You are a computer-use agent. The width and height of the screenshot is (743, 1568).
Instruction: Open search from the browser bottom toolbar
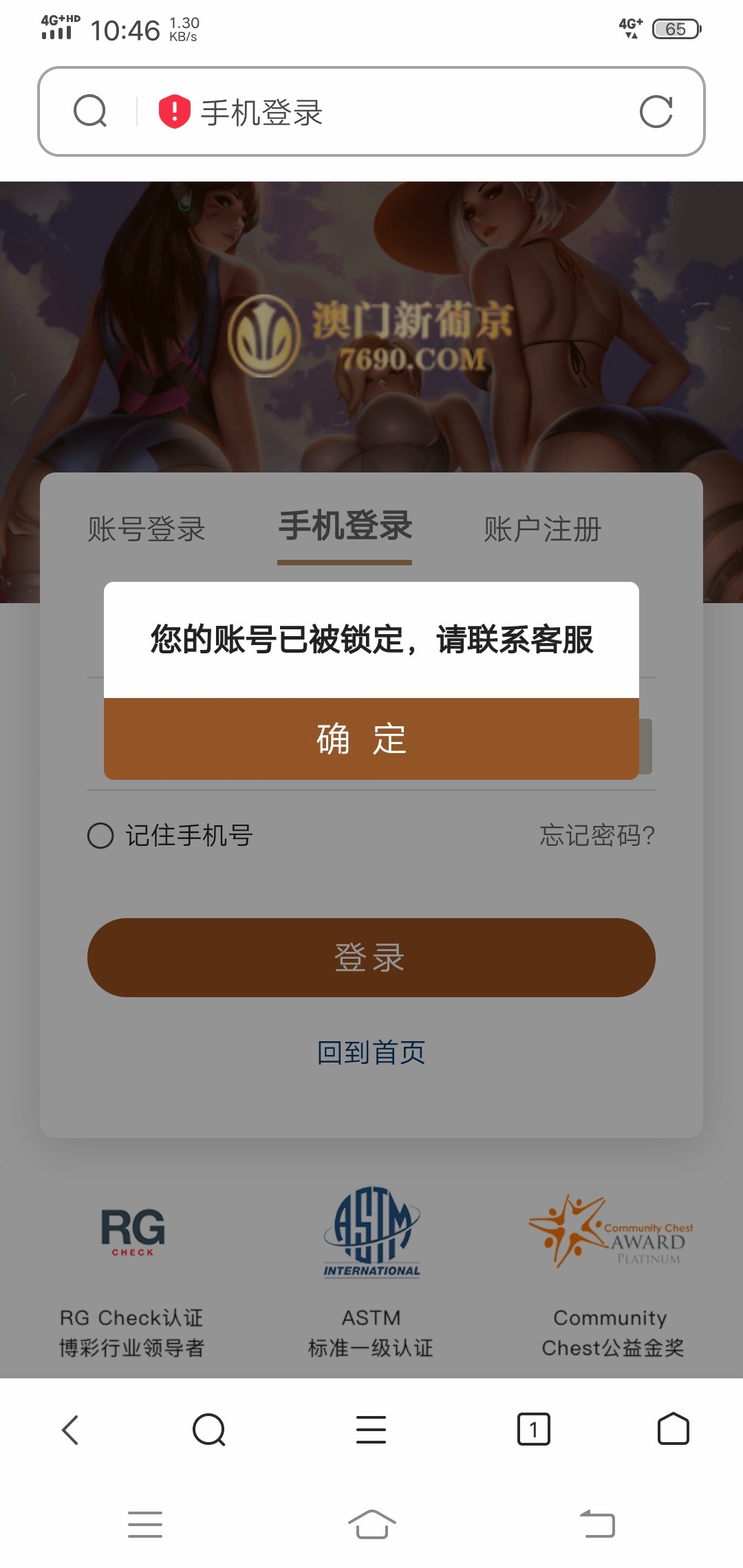coord(209,1430)
